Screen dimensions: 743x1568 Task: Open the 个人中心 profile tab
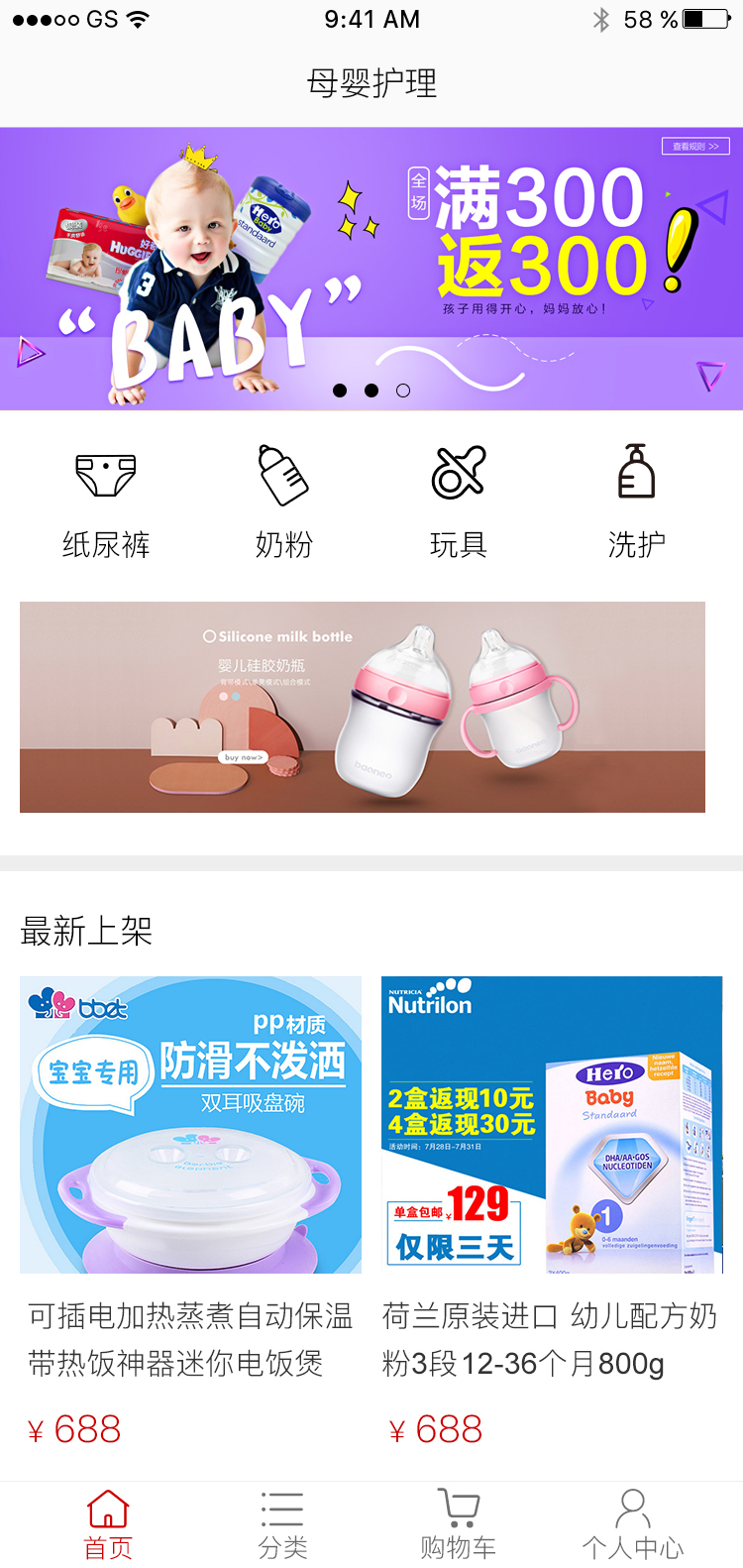click(632, 1524)
